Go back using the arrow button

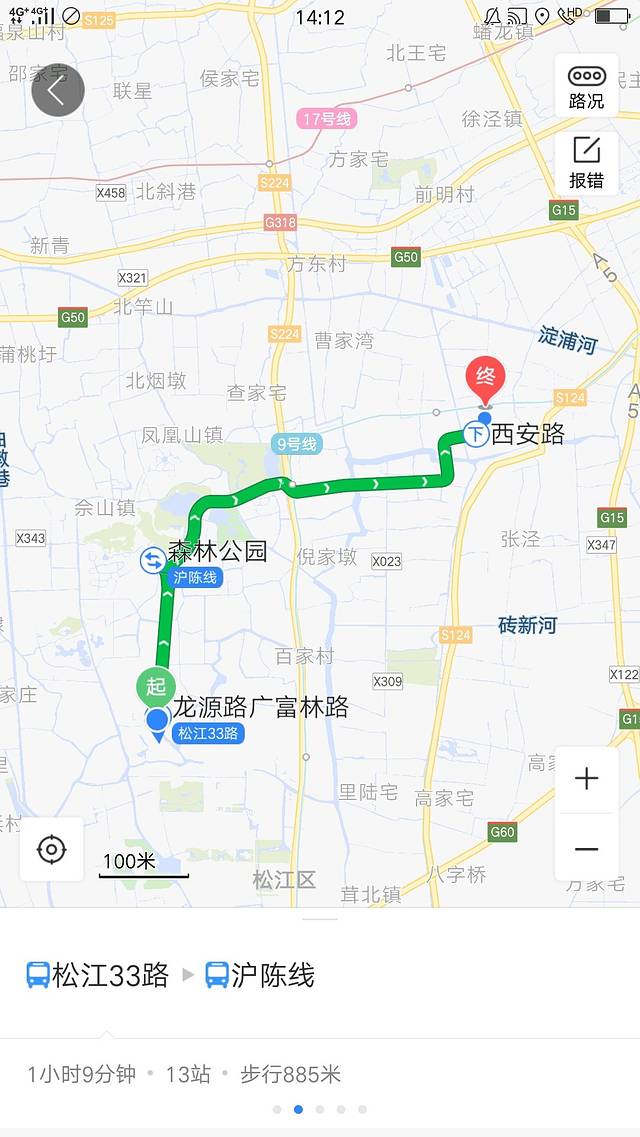(57, 91)
